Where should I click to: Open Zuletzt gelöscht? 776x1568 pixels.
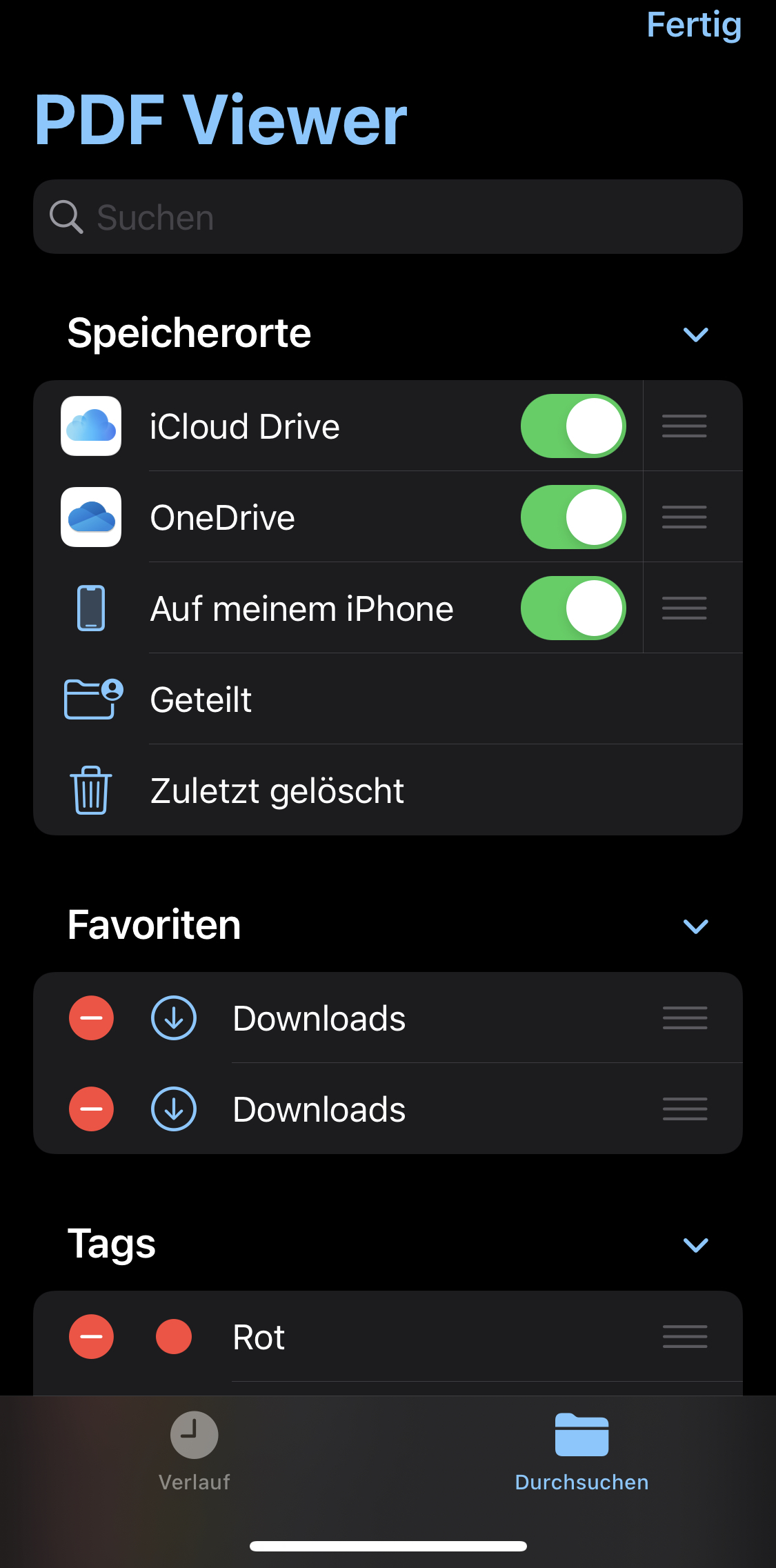pos(277,791)
